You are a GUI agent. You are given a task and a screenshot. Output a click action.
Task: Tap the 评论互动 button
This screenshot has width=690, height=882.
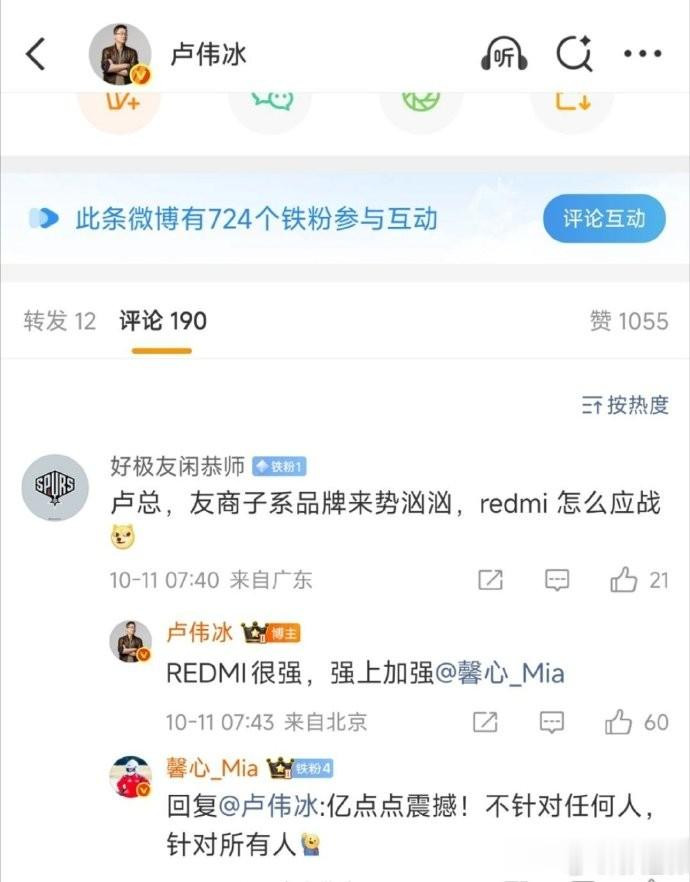(604, 218)
